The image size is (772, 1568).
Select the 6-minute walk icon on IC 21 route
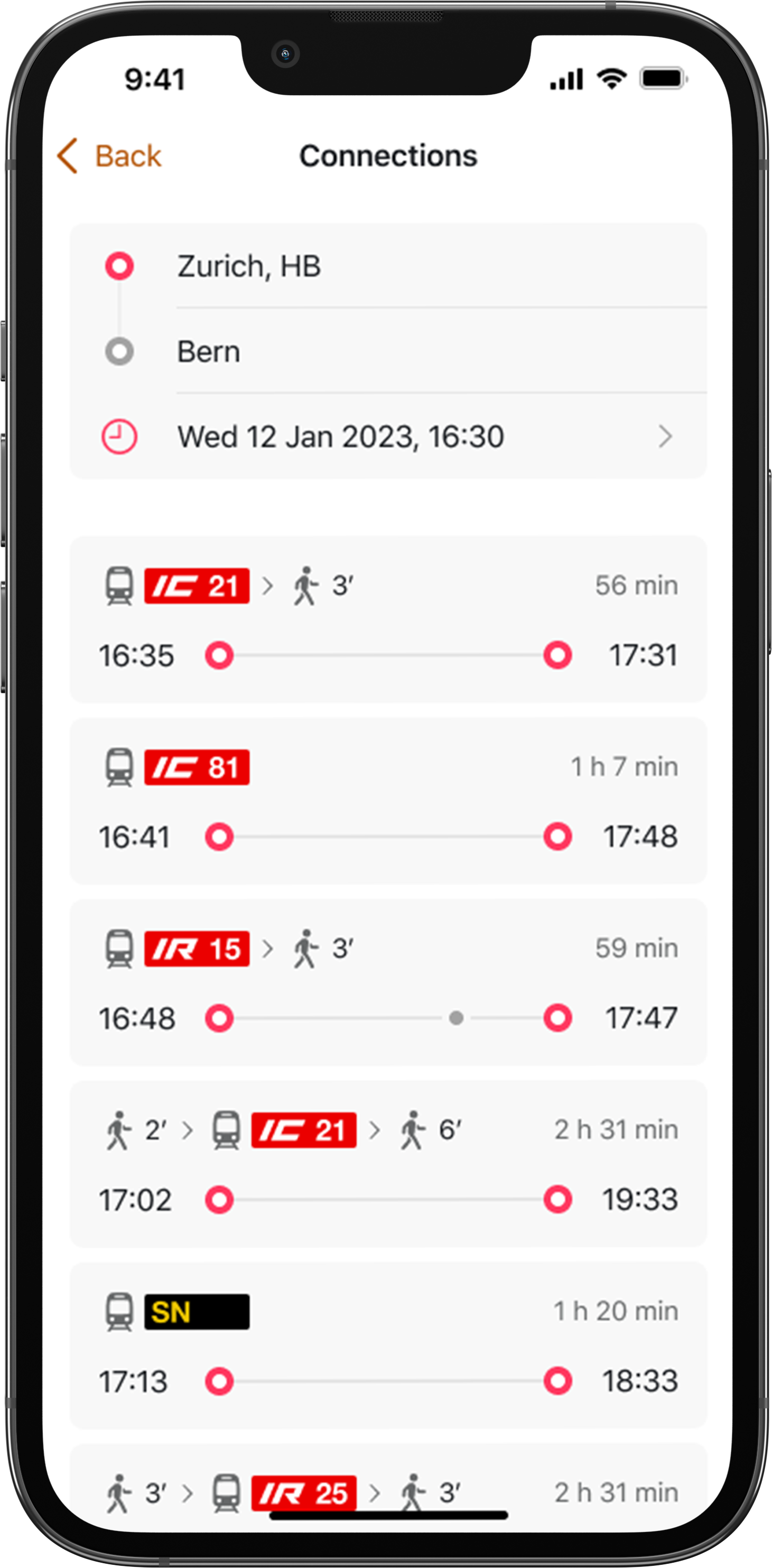pyautogui.click(x=414, y=1129)
